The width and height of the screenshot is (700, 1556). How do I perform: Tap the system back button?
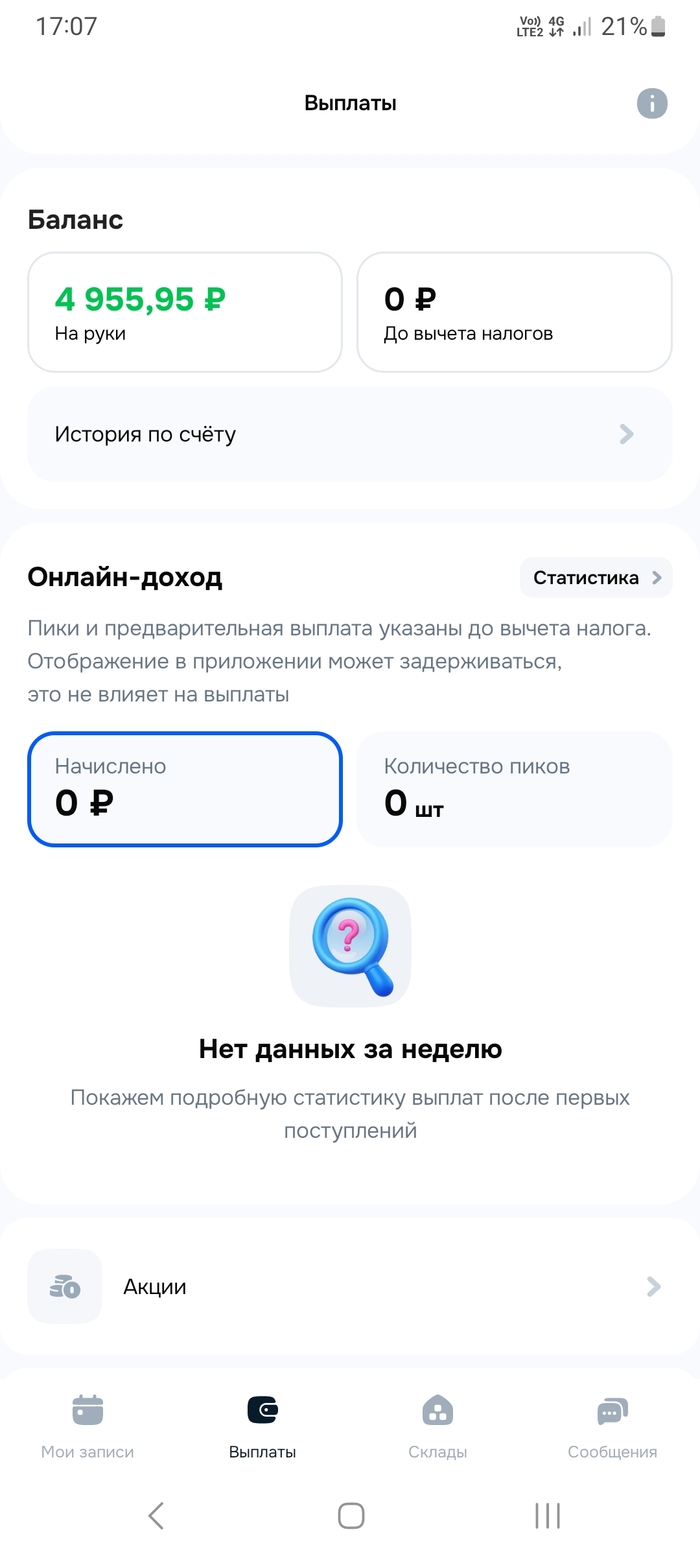(x=156, y=1516)
